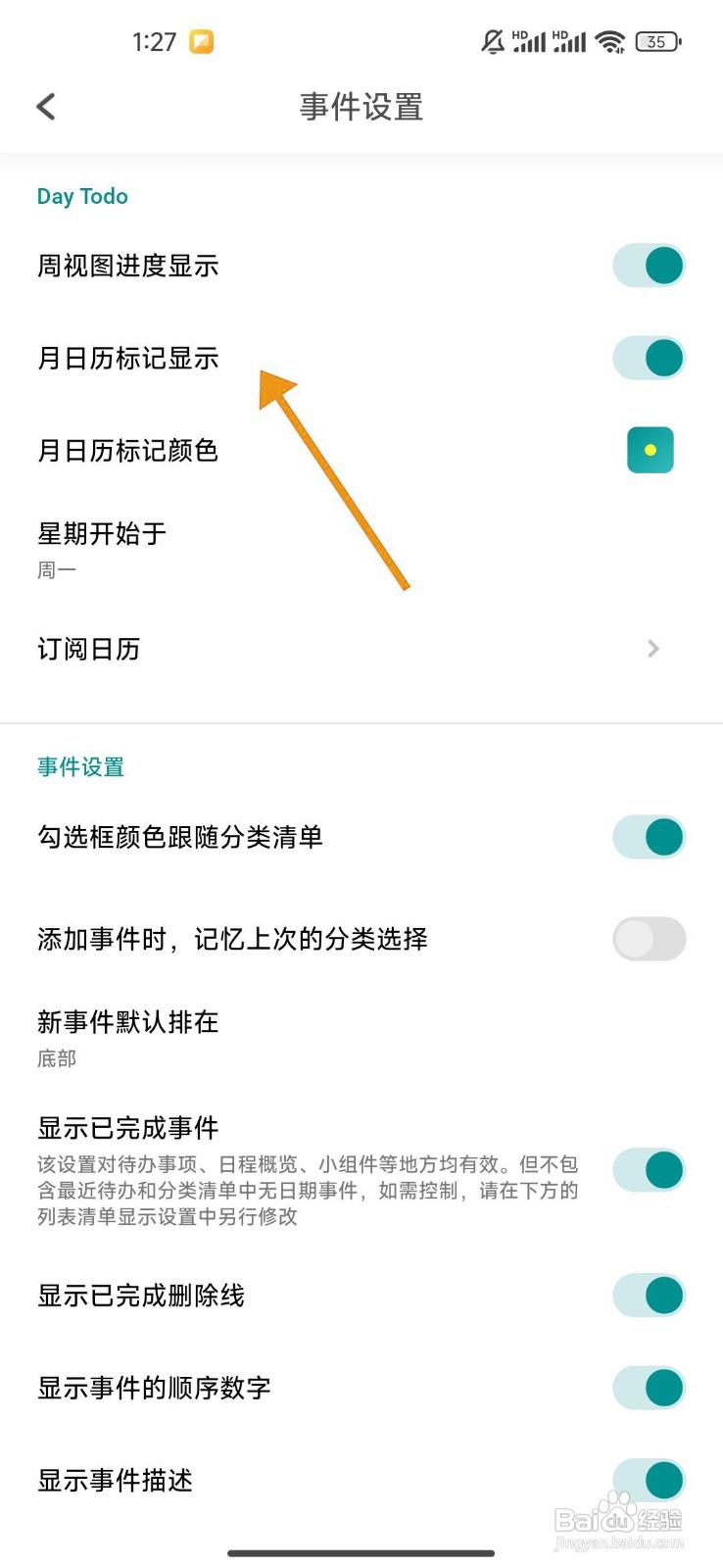Turn off 显示事件描述

pyautogui.click(x=649, y=1480)
